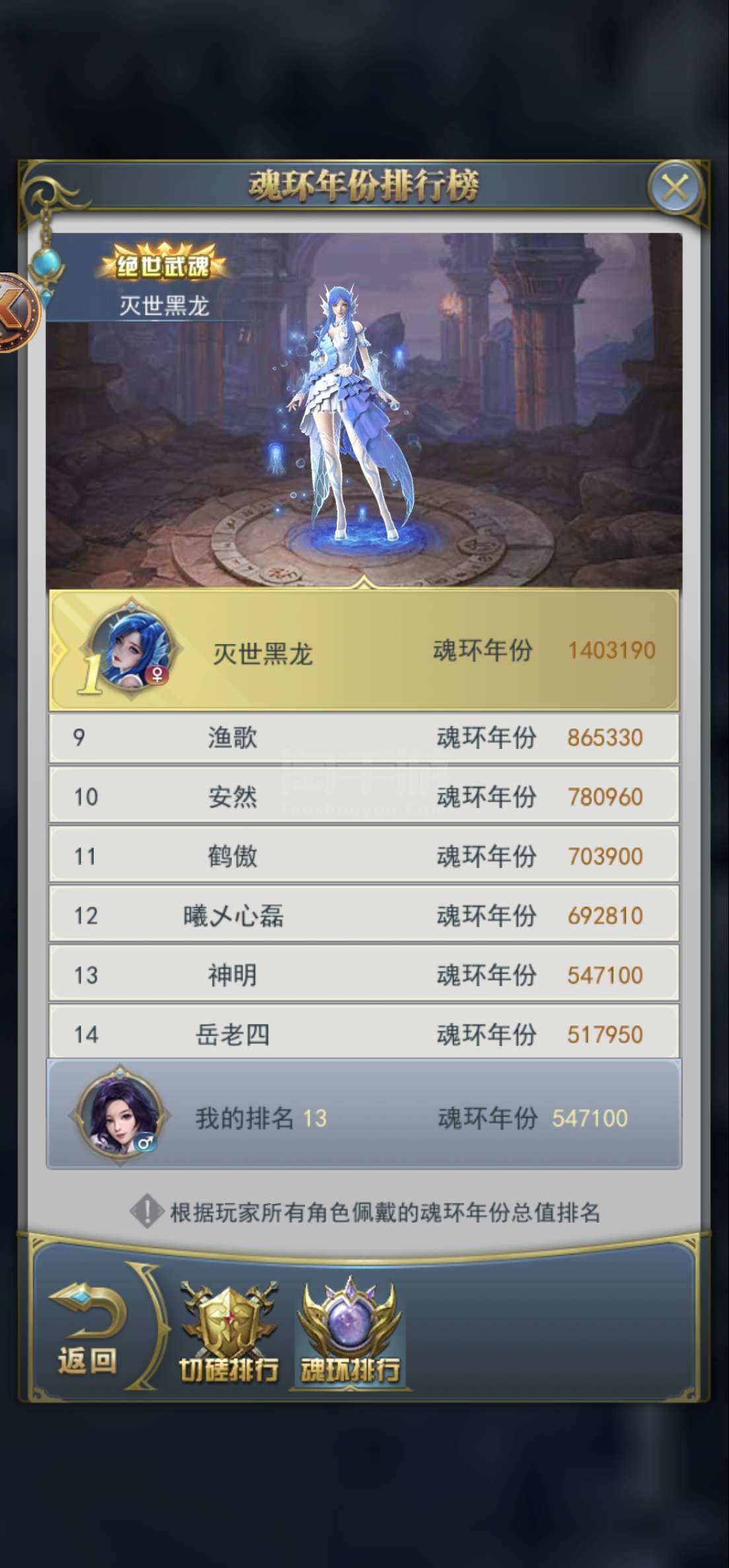This screenshot has height=1568, width=729.
Task: View player 渔歌 at rank 9
Action: 364,738
